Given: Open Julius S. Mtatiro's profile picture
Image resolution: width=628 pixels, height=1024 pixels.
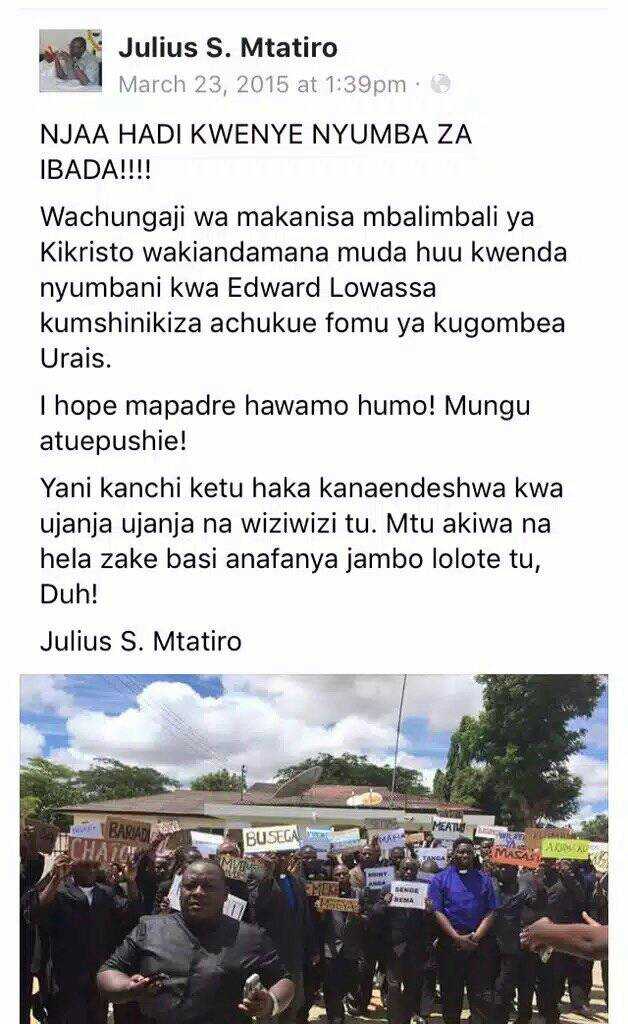Looking at the screenshot, I should pos(71,60).
